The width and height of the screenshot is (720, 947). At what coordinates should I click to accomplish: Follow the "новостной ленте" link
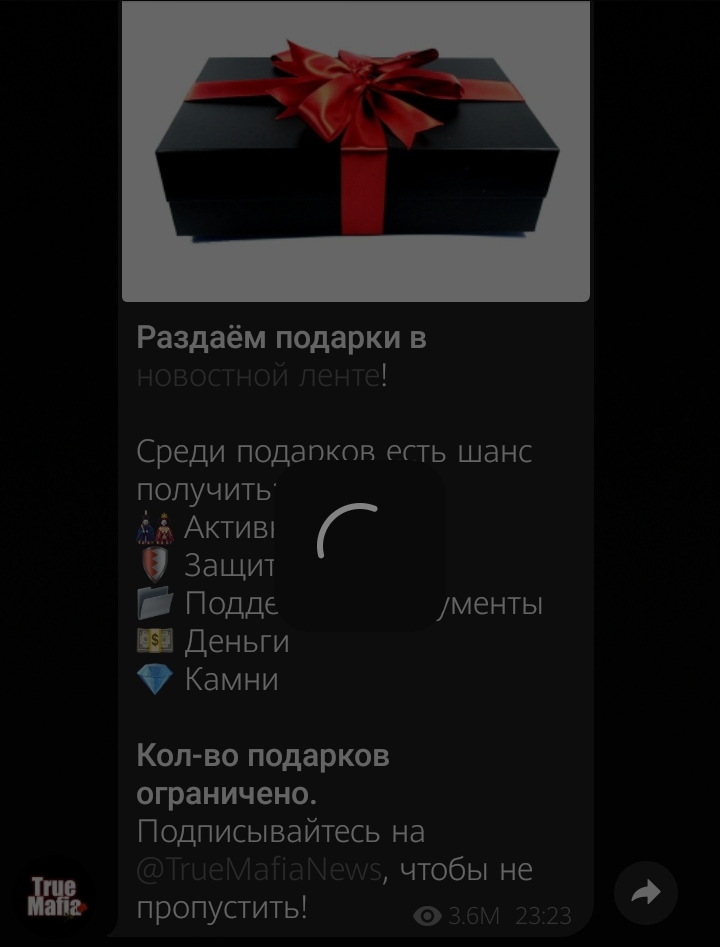[258, 377]
